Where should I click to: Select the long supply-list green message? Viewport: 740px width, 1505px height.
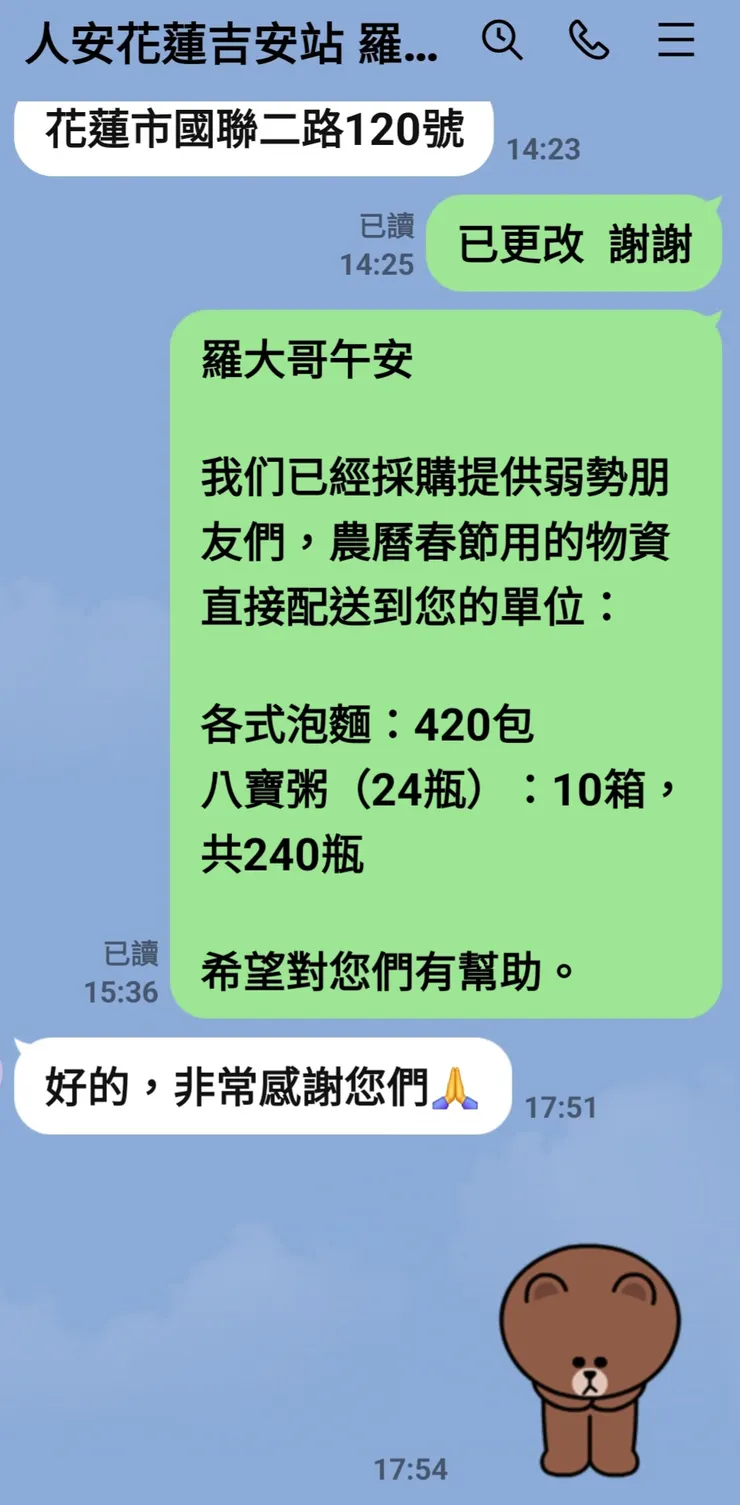pos(445,660)
